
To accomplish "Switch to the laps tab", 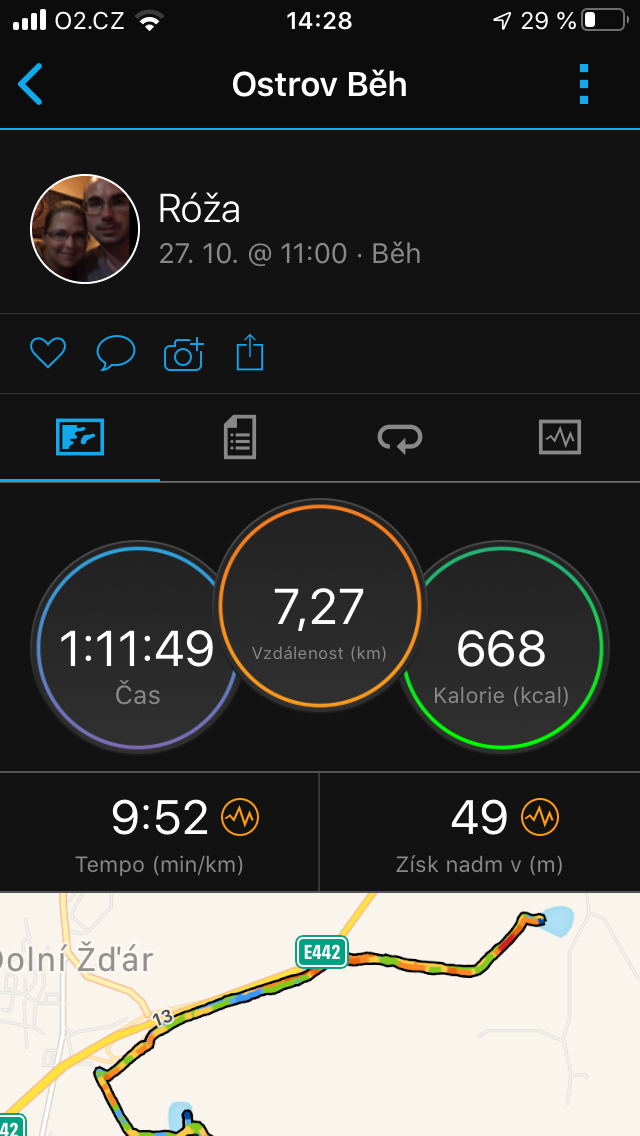I will (x=400, y=438).
